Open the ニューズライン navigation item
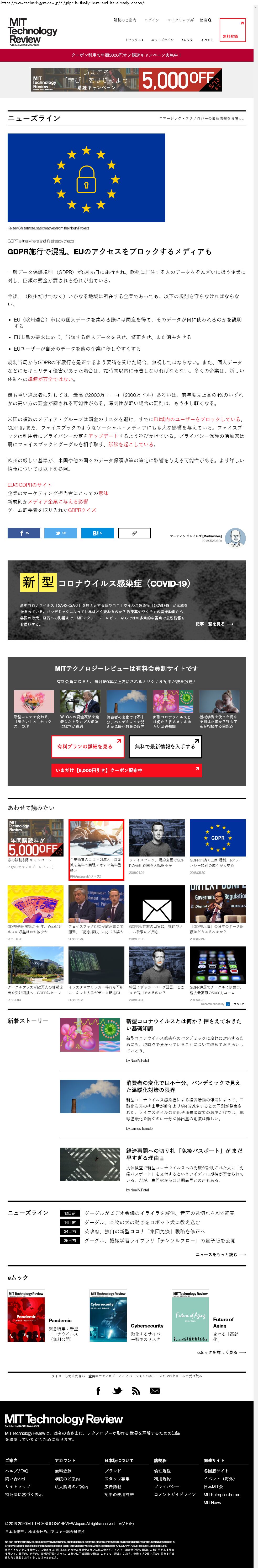 coord(162,40)
